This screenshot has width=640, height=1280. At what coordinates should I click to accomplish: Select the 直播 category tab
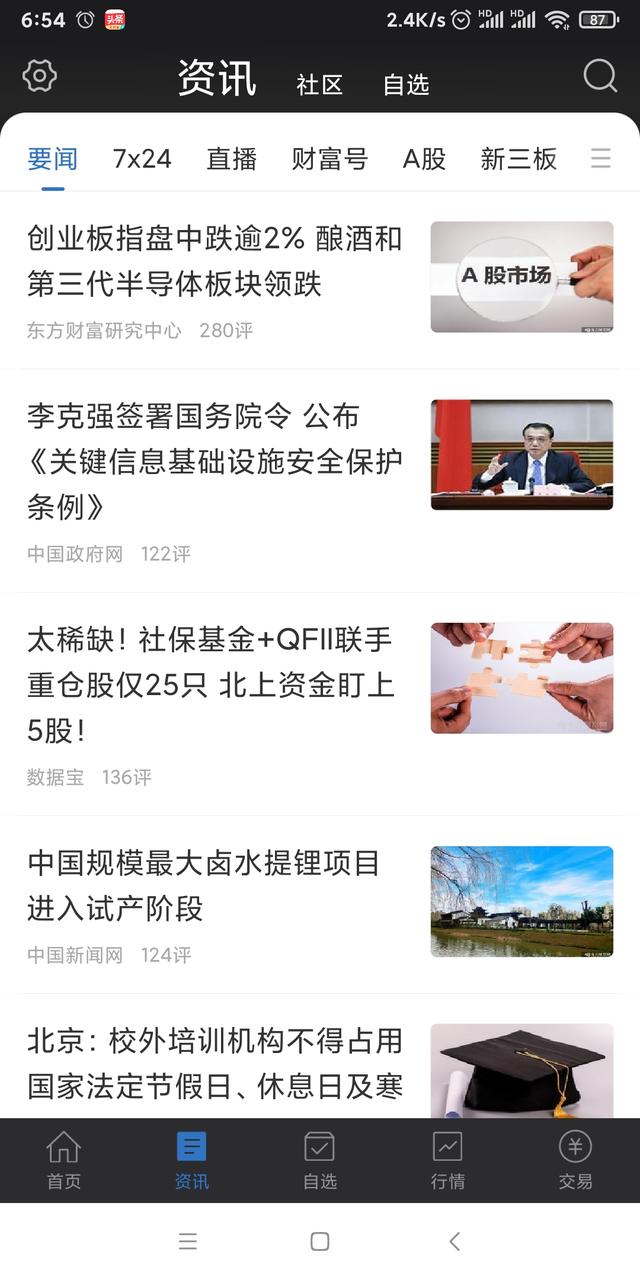click(232, 159)
